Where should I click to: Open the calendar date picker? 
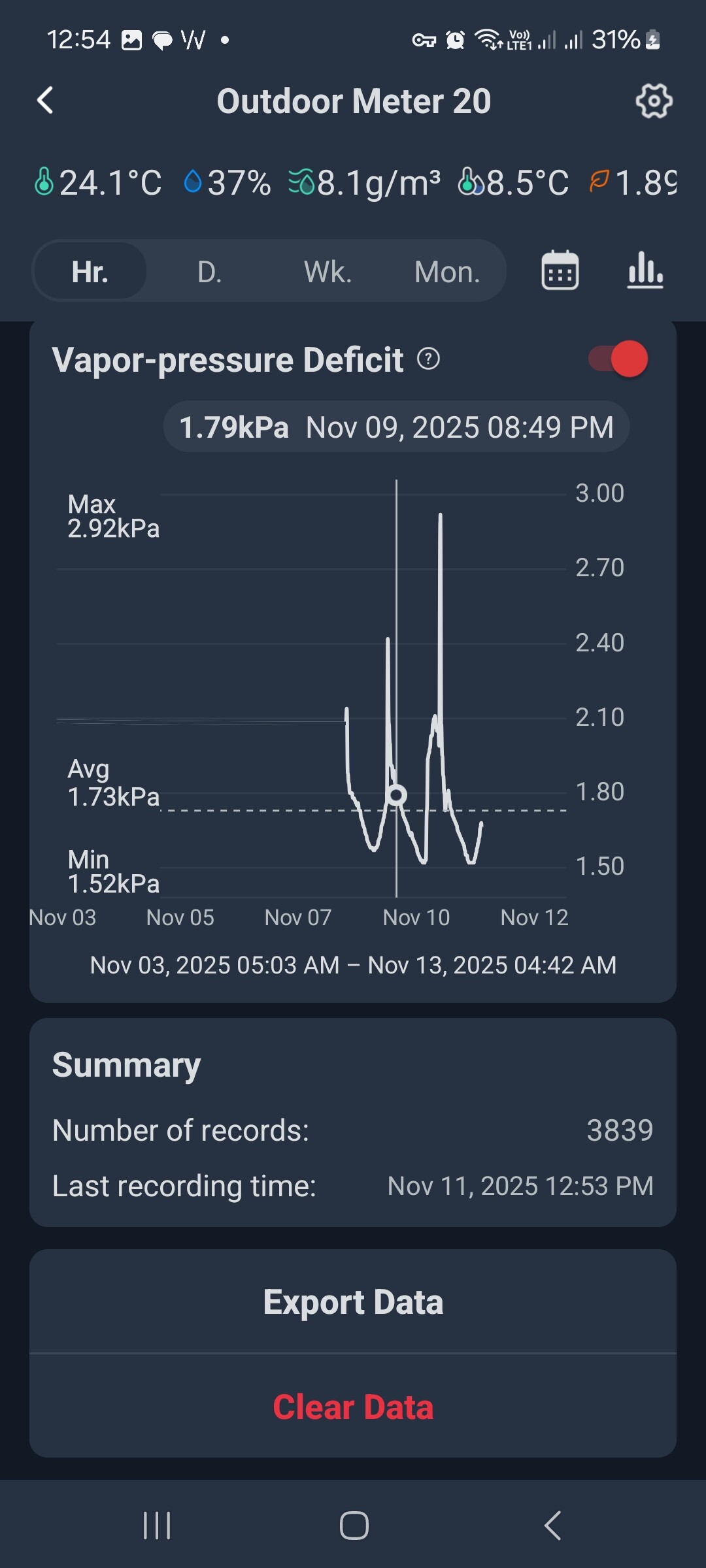pos(560,270)
